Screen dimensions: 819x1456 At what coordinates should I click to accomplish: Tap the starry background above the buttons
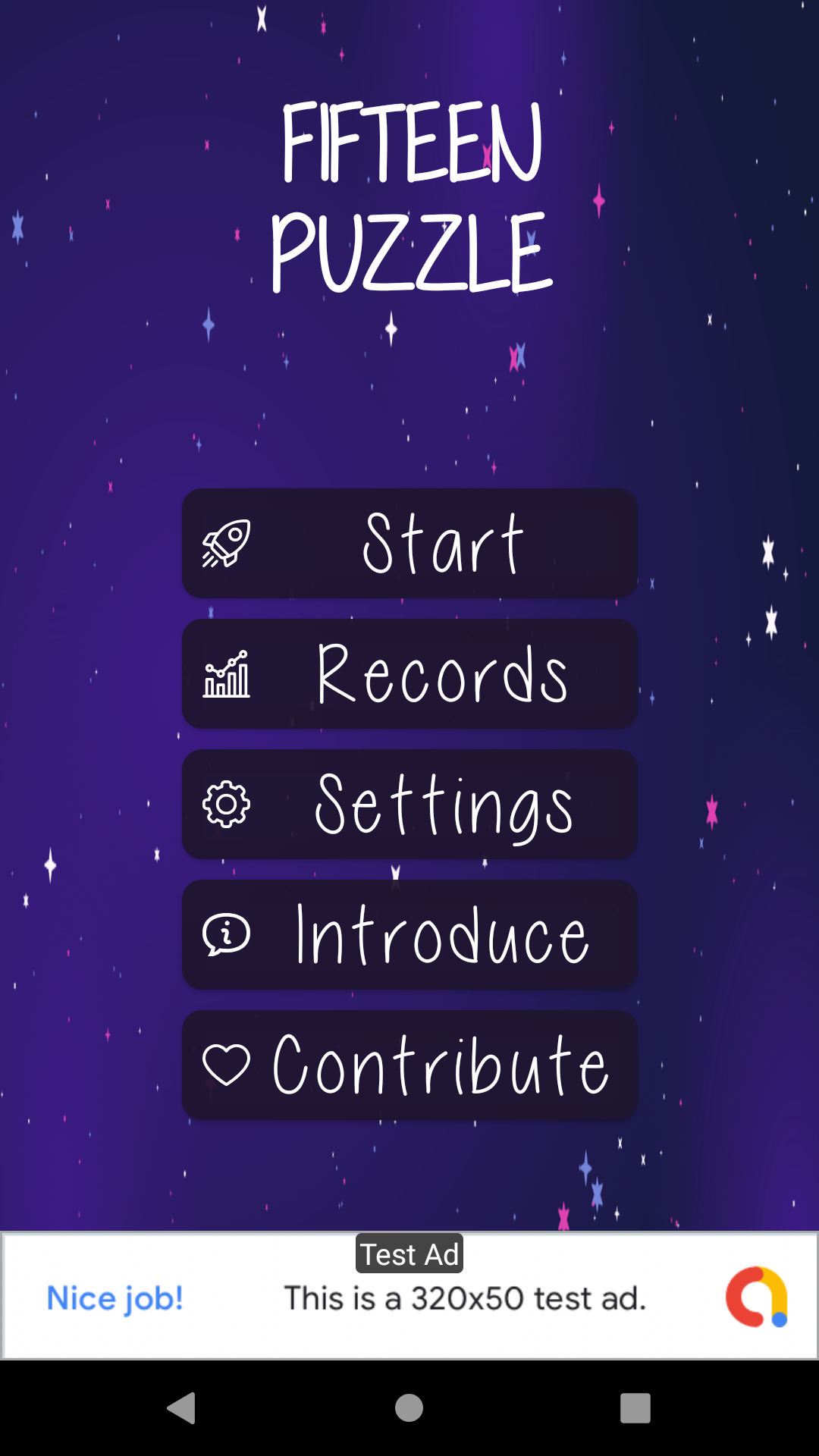tap(409, 394)
